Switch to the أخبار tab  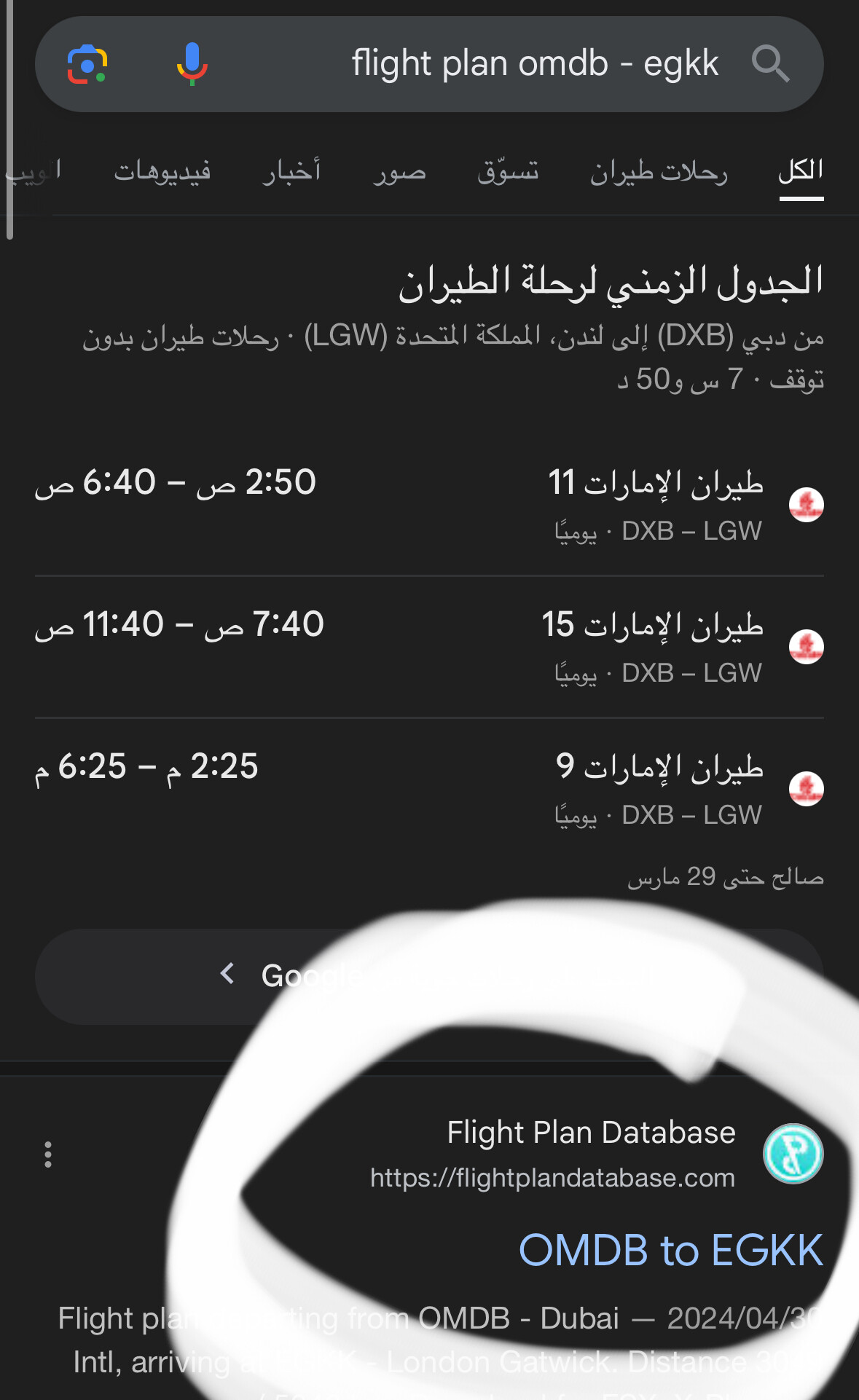[291, 172]
